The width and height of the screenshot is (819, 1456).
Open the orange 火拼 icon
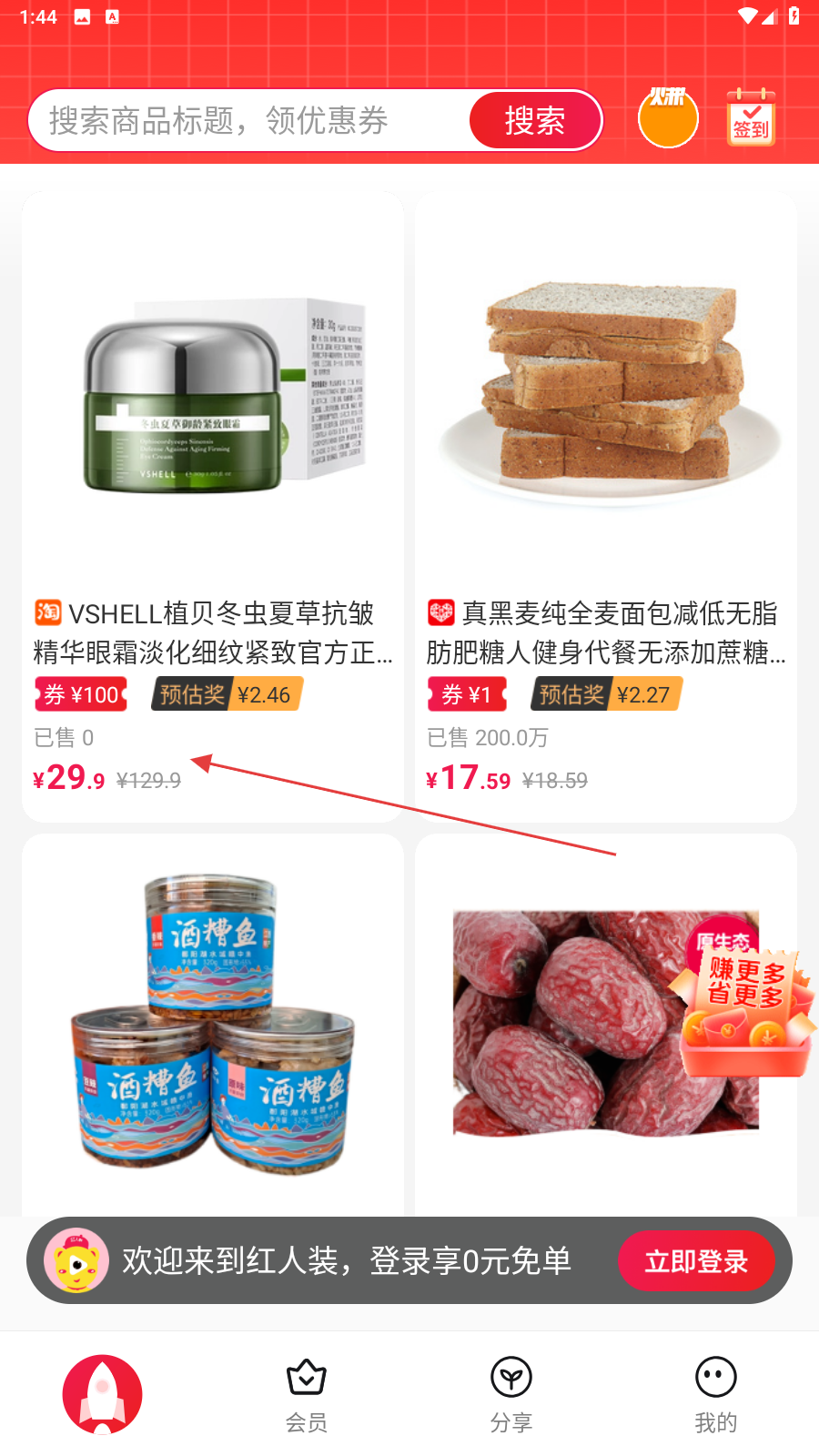tap(668, 117)
